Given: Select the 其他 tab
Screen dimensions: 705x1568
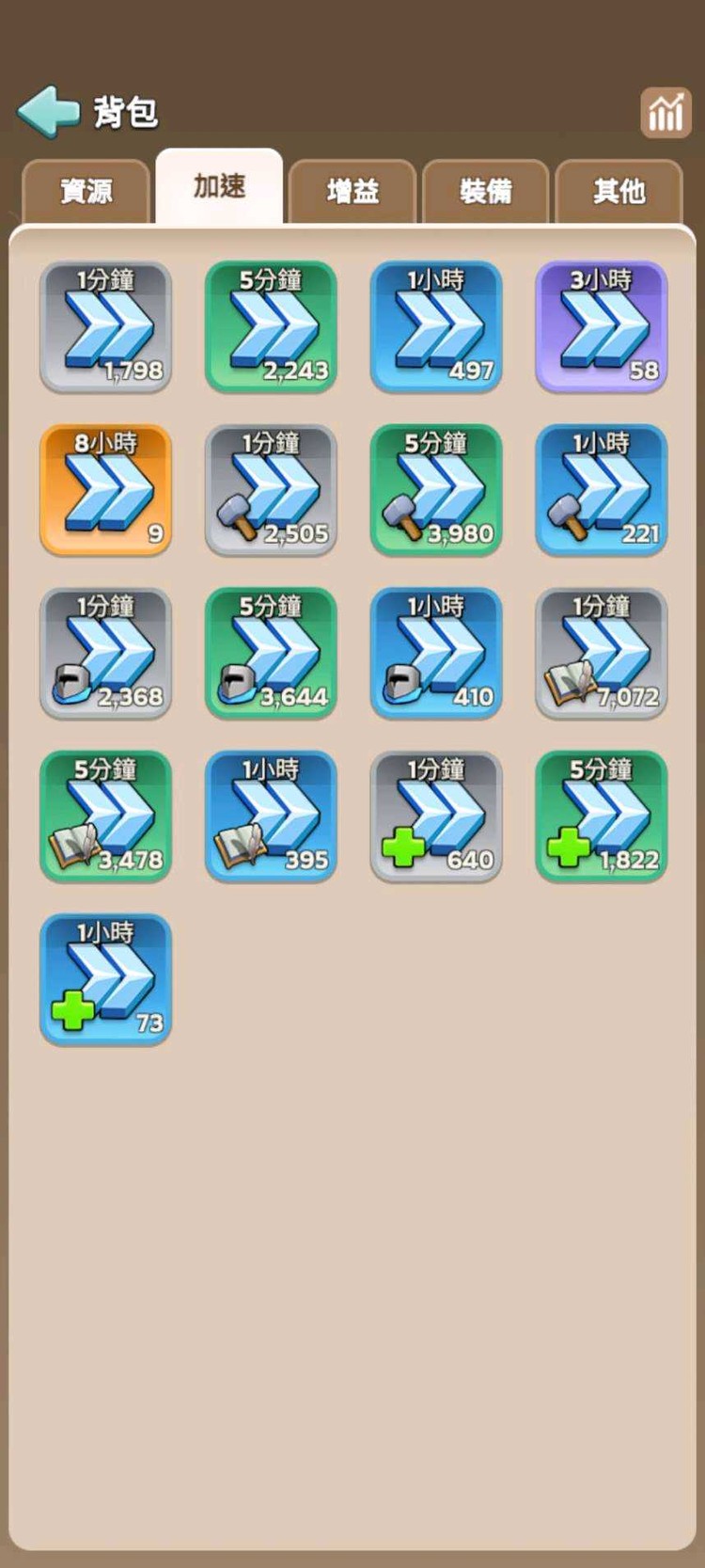Looking at the screenshot, I should coord(619,192).
